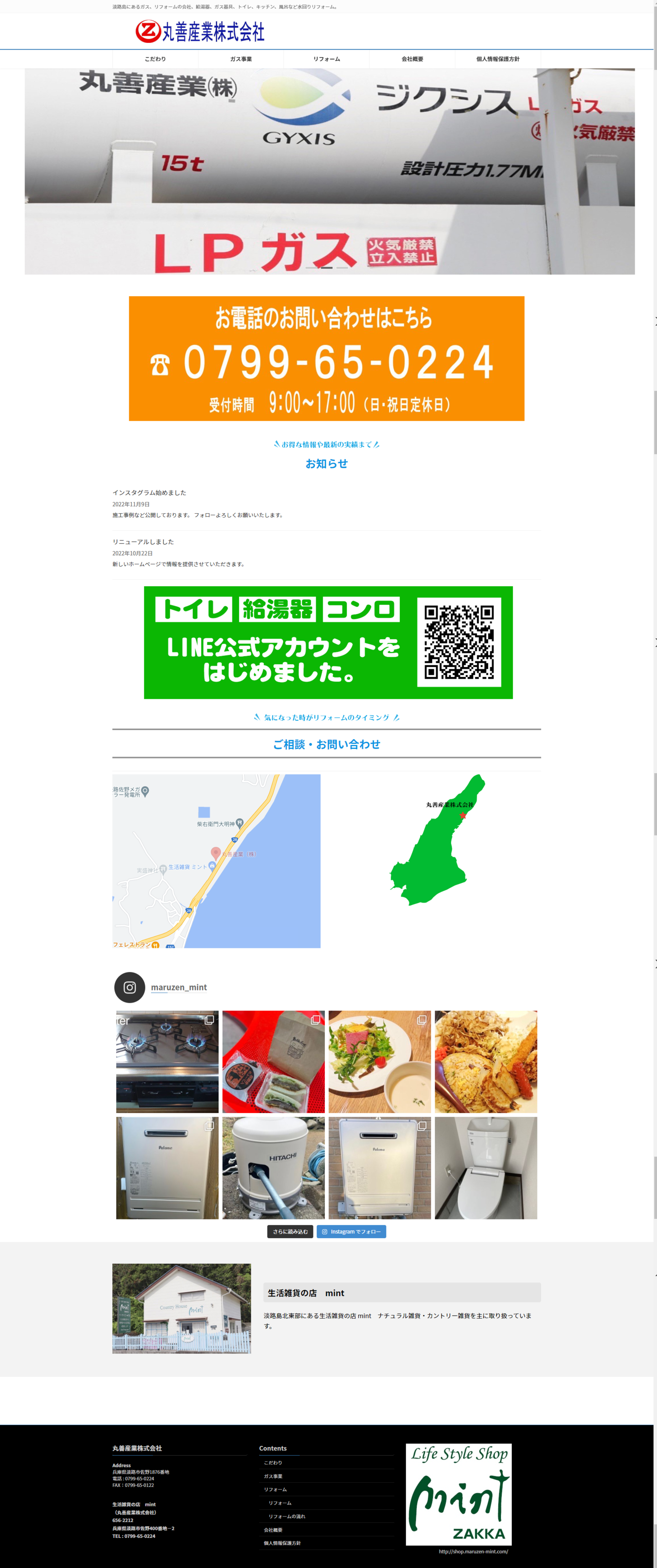This screenshot has width=657, height=1568.
Task: Go to the ガス事業 page
Action: tap(240, 59)
